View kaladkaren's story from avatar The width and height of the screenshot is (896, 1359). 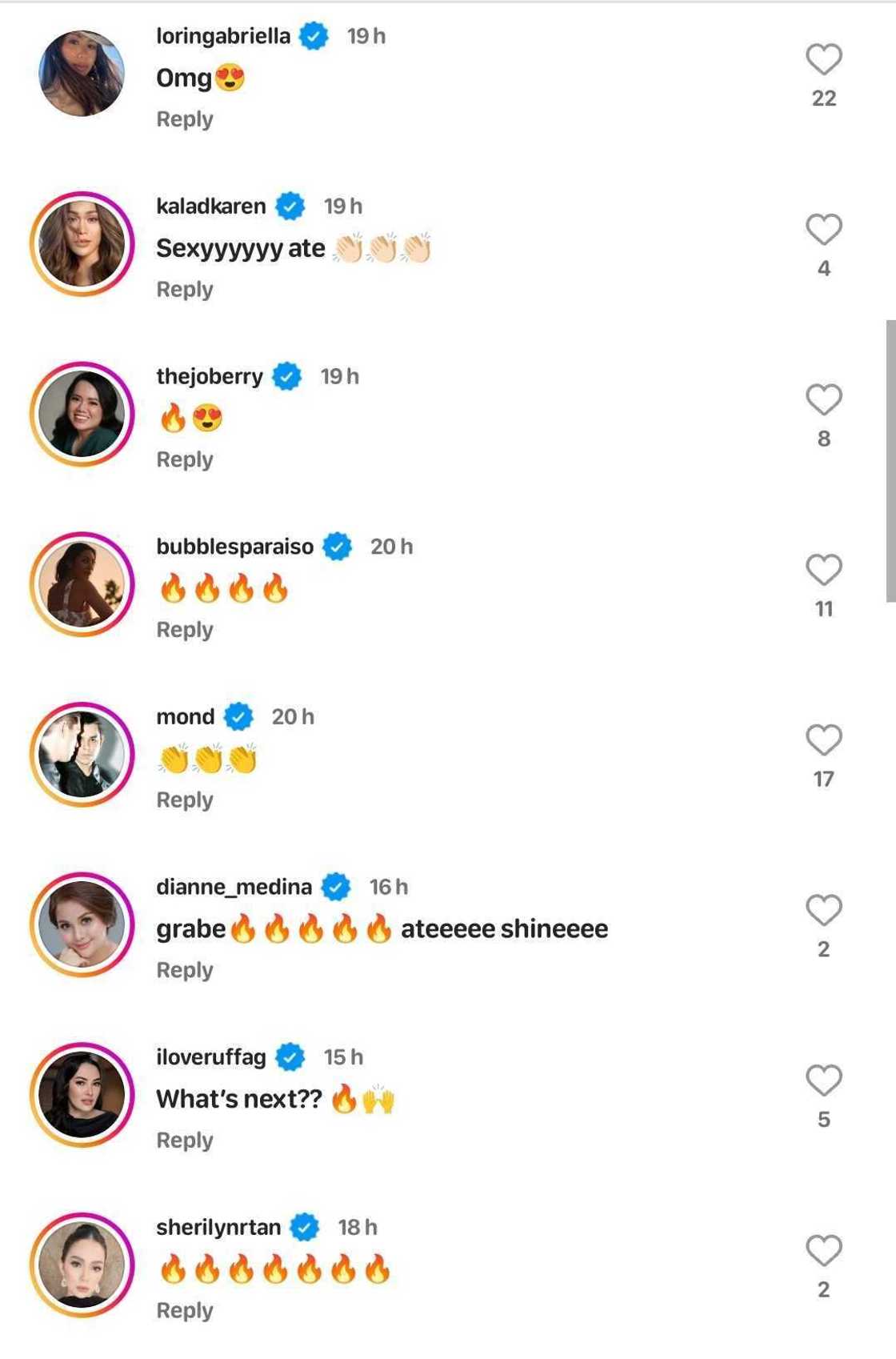pos(82,244)
